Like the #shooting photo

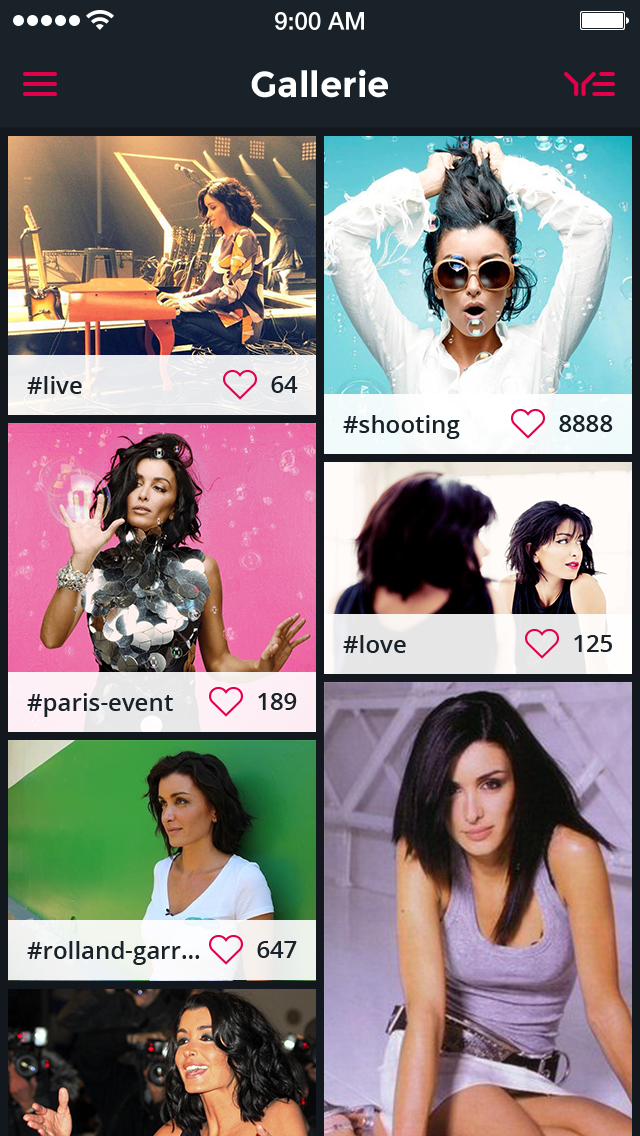528,424
